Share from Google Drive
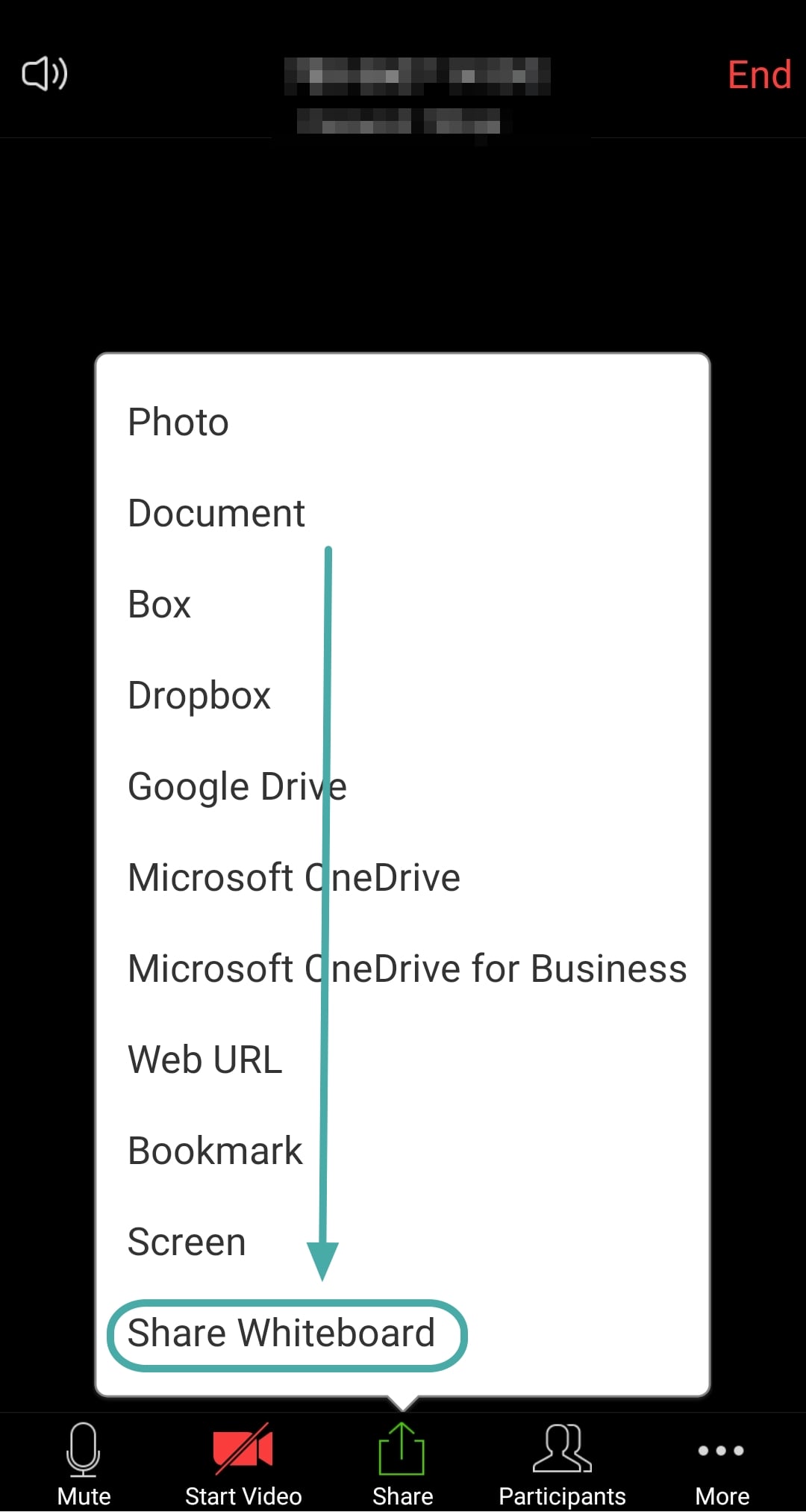806x1512 pixels. tap(237, 786)
